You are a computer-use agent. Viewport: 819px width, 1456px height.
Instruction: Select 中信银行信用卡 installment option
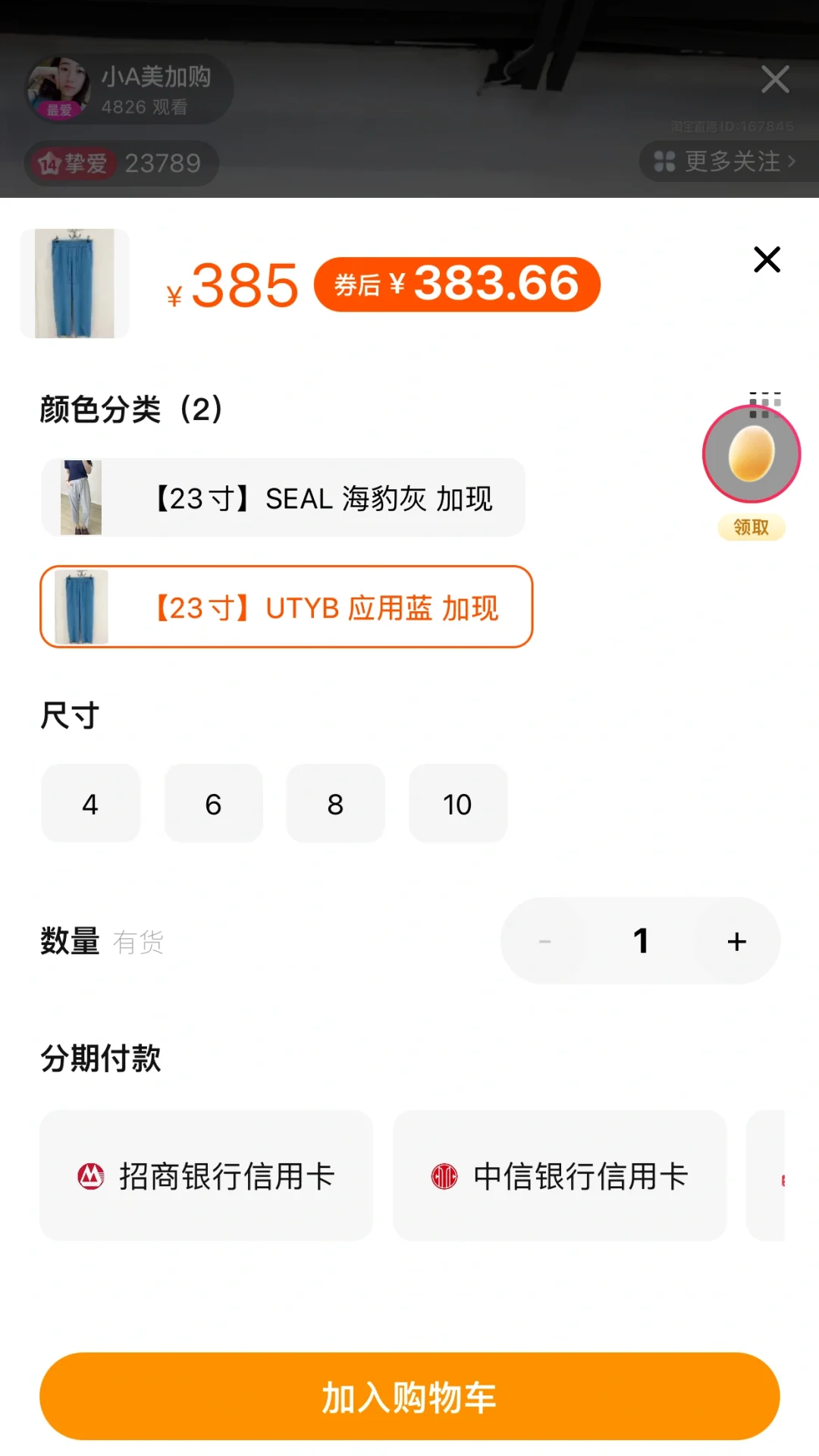[560, 1175]
